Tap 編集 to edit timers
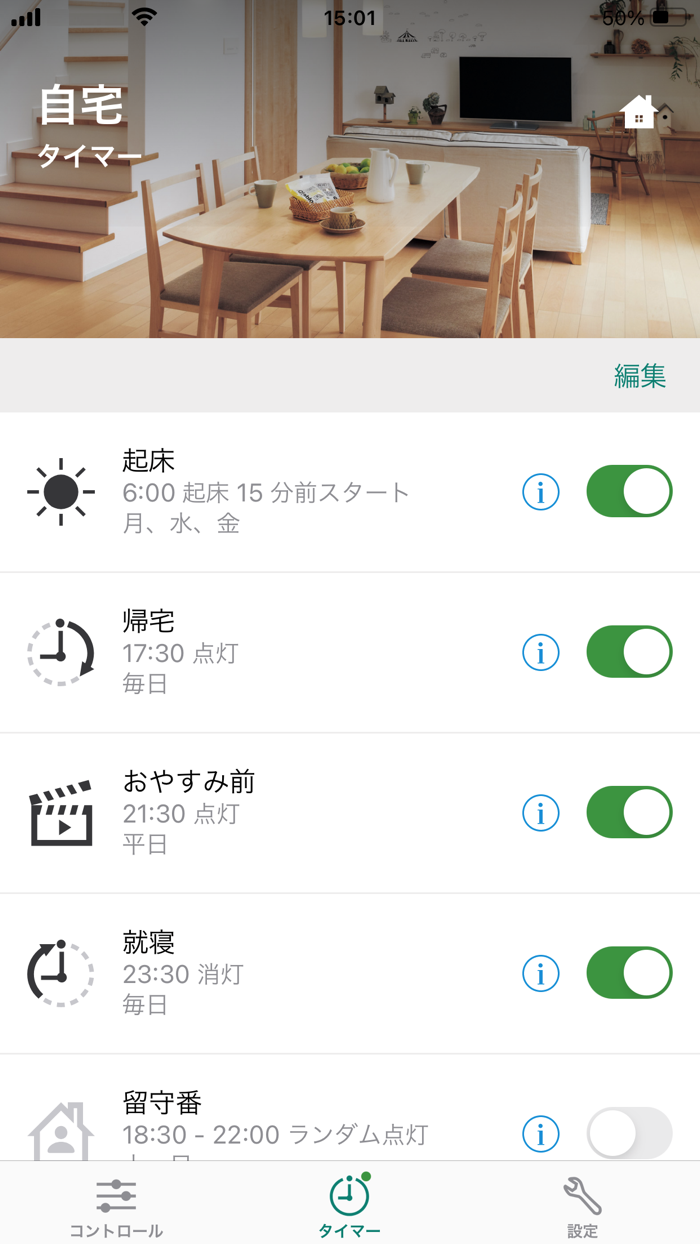 coord(639,376)
